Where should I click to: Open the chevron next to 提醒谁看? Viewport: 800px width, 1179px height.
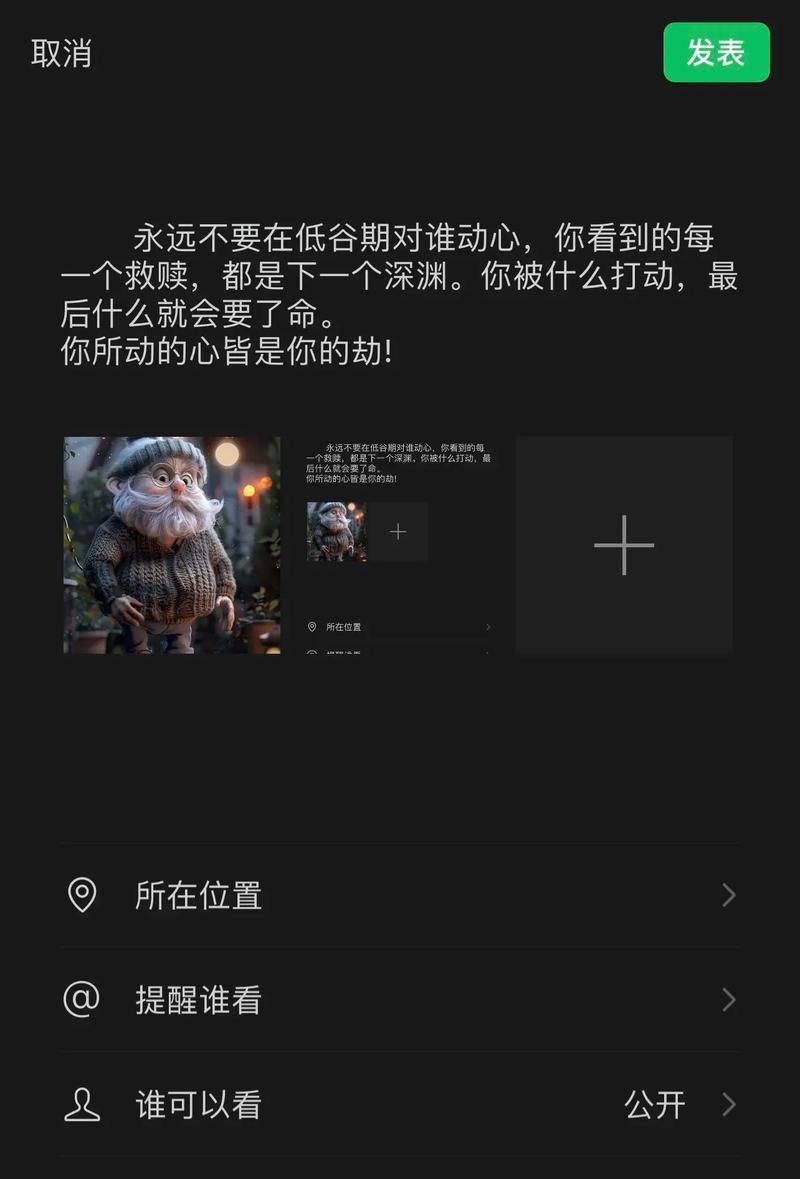pos(729,1000)
